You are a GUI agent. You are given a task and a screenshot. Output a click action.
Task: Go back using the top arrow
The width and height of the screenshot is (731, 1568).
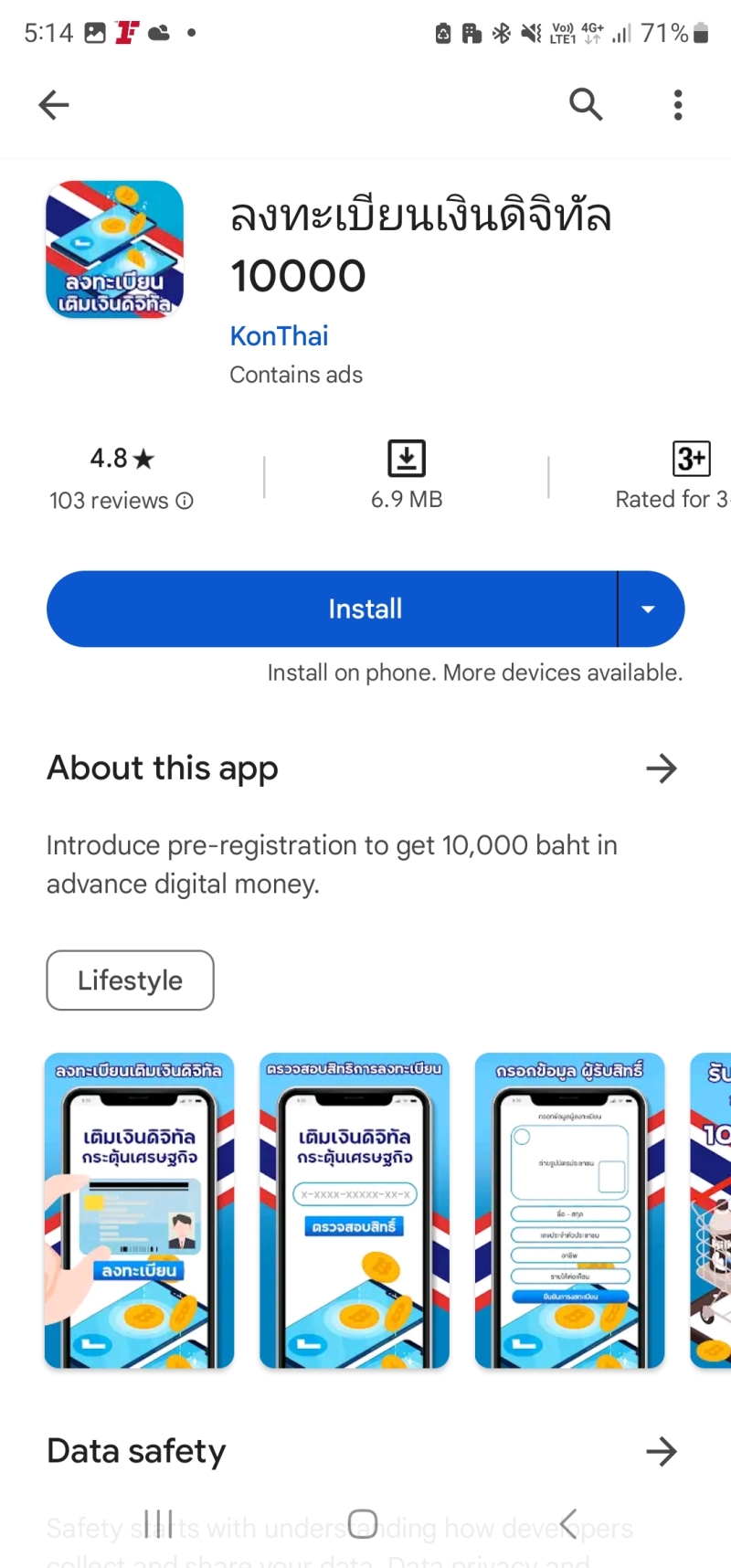tap(54, 105)
